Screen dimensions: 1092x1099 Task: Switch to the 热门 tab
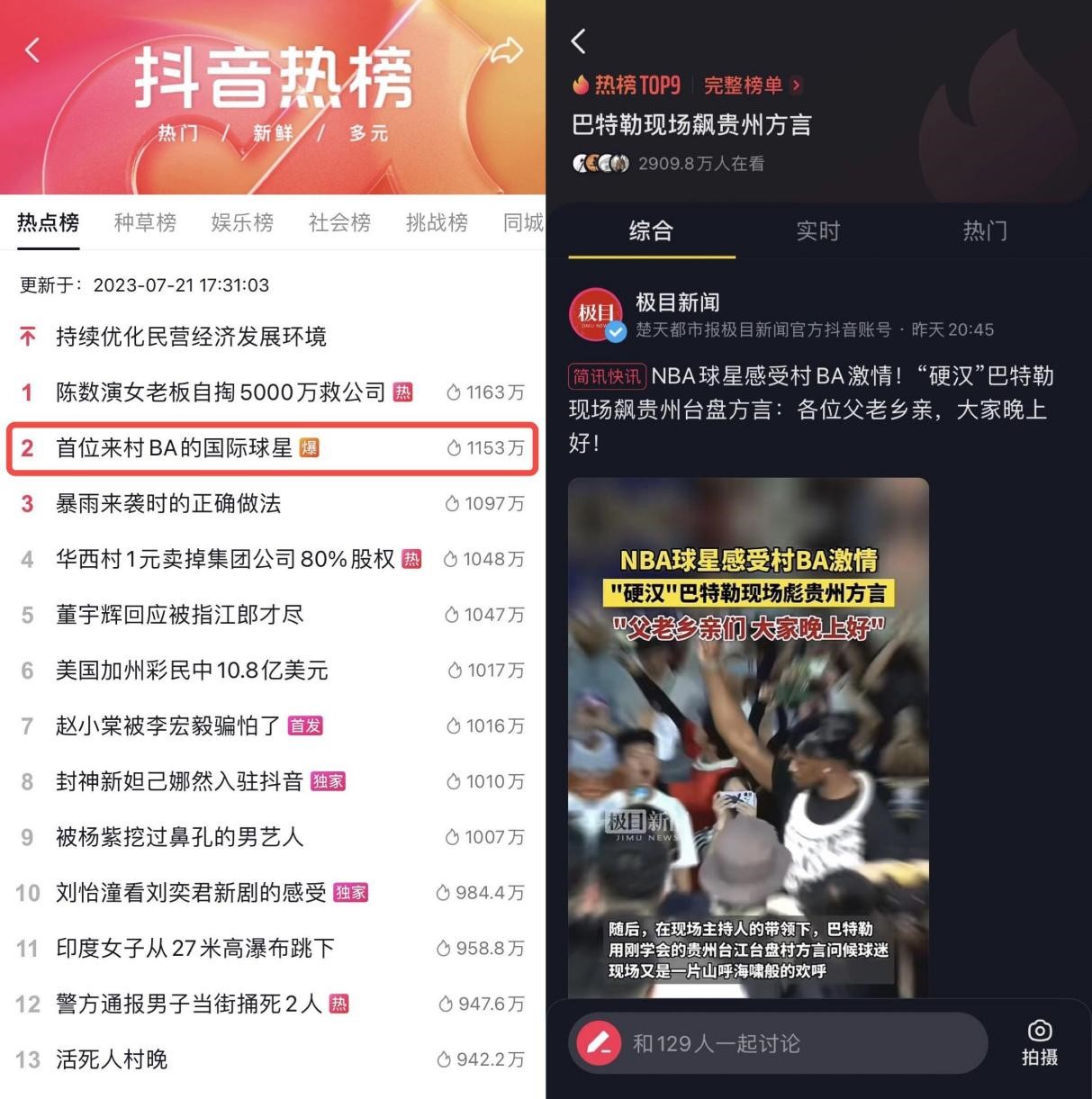click(985, 231)
